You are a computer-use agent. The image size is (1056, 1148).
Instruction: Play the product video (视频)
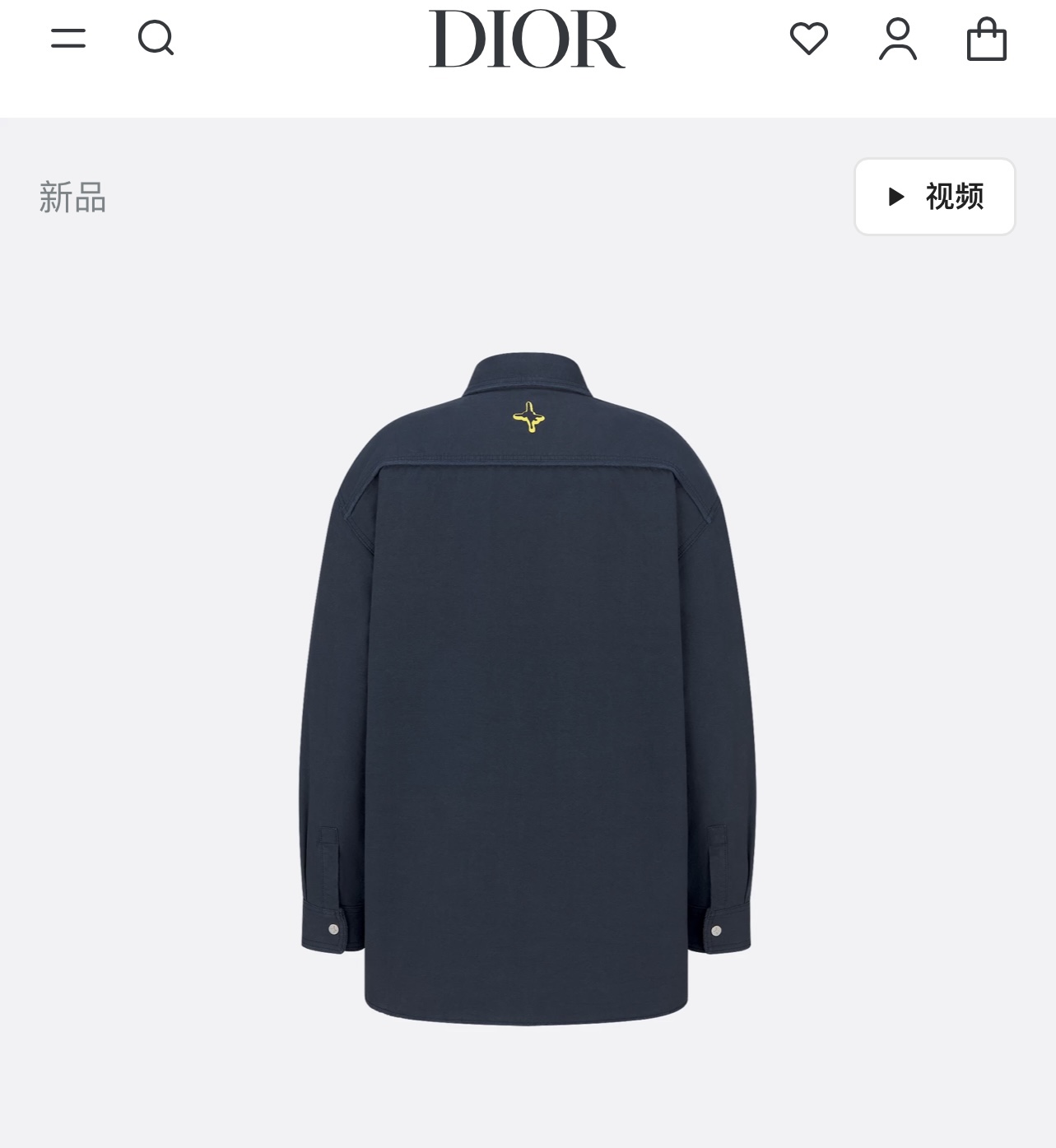935,197
